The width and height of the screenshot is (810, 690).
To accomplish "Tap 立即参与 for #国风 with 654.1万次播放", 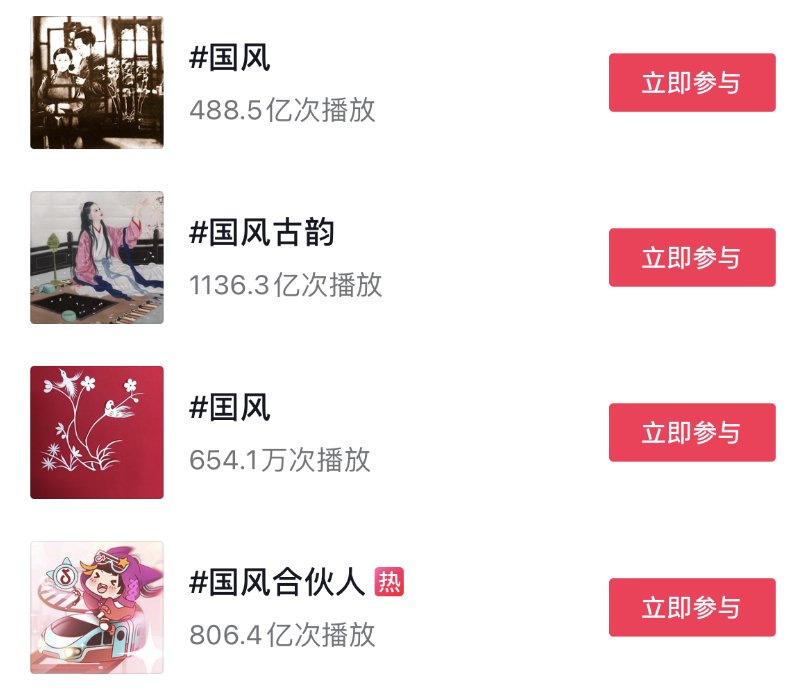I will click(692, 433).
